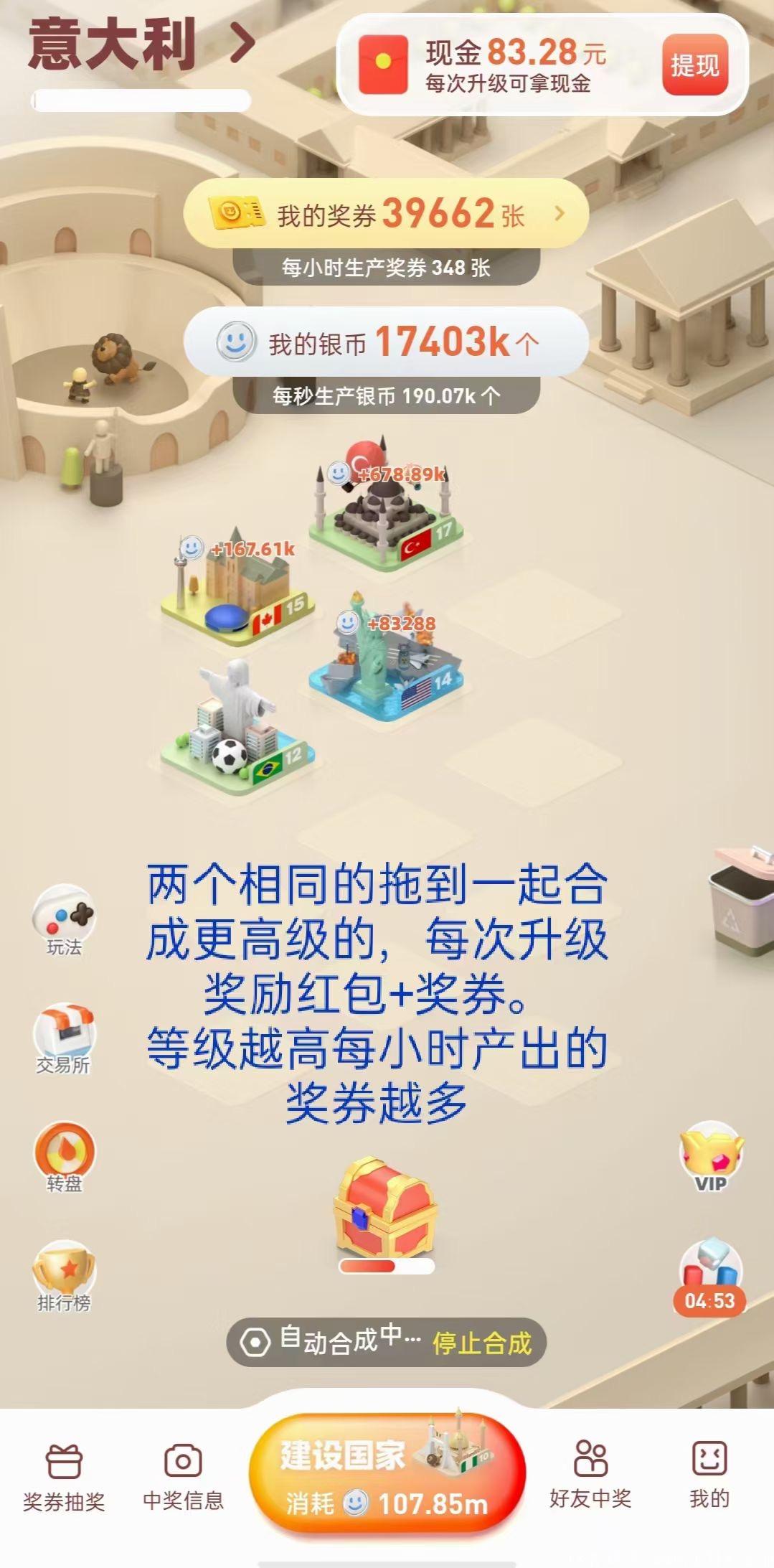Open the 意大利 country selector arrow
774x1568 pixels.
(243, 43)
